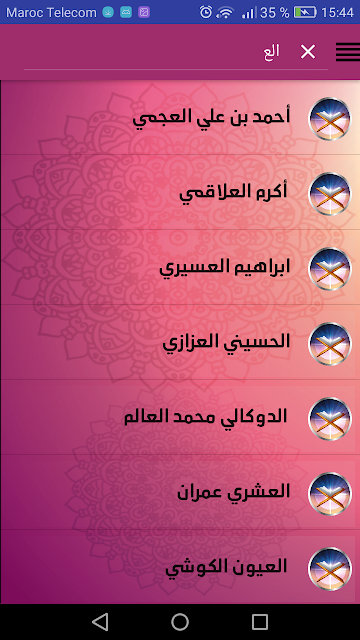360x640 pixels.
Task: Choose reciter الحسيني العزازي
Action: tap(180, 342)
